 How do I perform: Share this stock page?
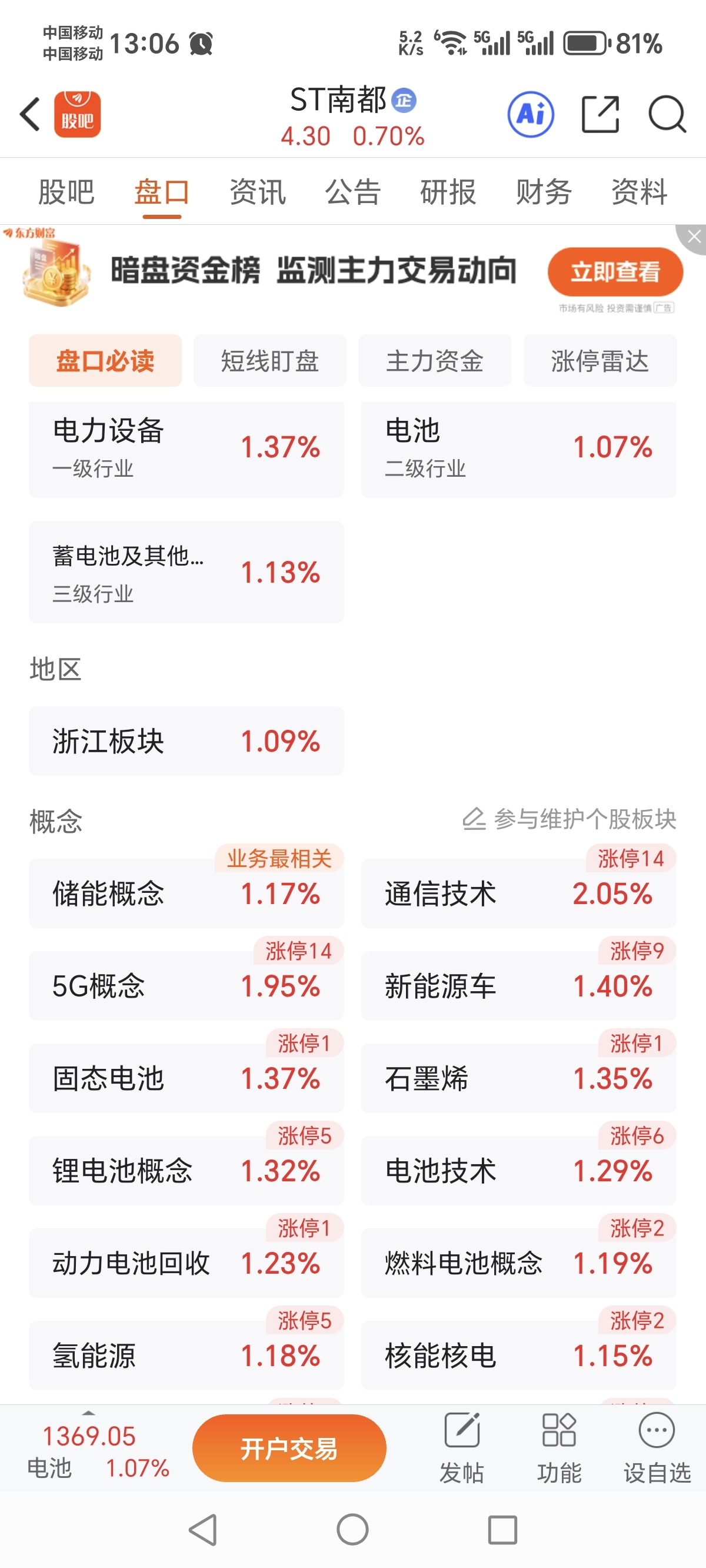(x=600, y=114)
